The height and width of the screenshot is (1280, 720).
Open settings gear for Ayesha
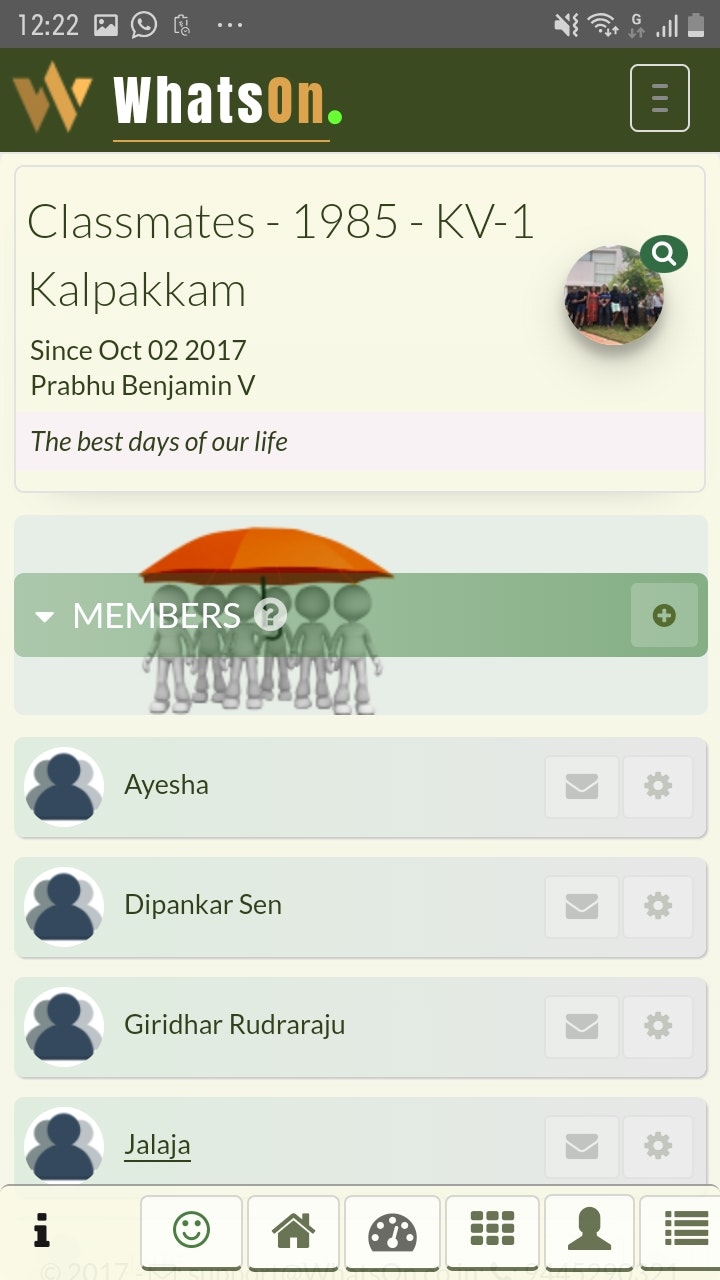click(x=657, y=787)
